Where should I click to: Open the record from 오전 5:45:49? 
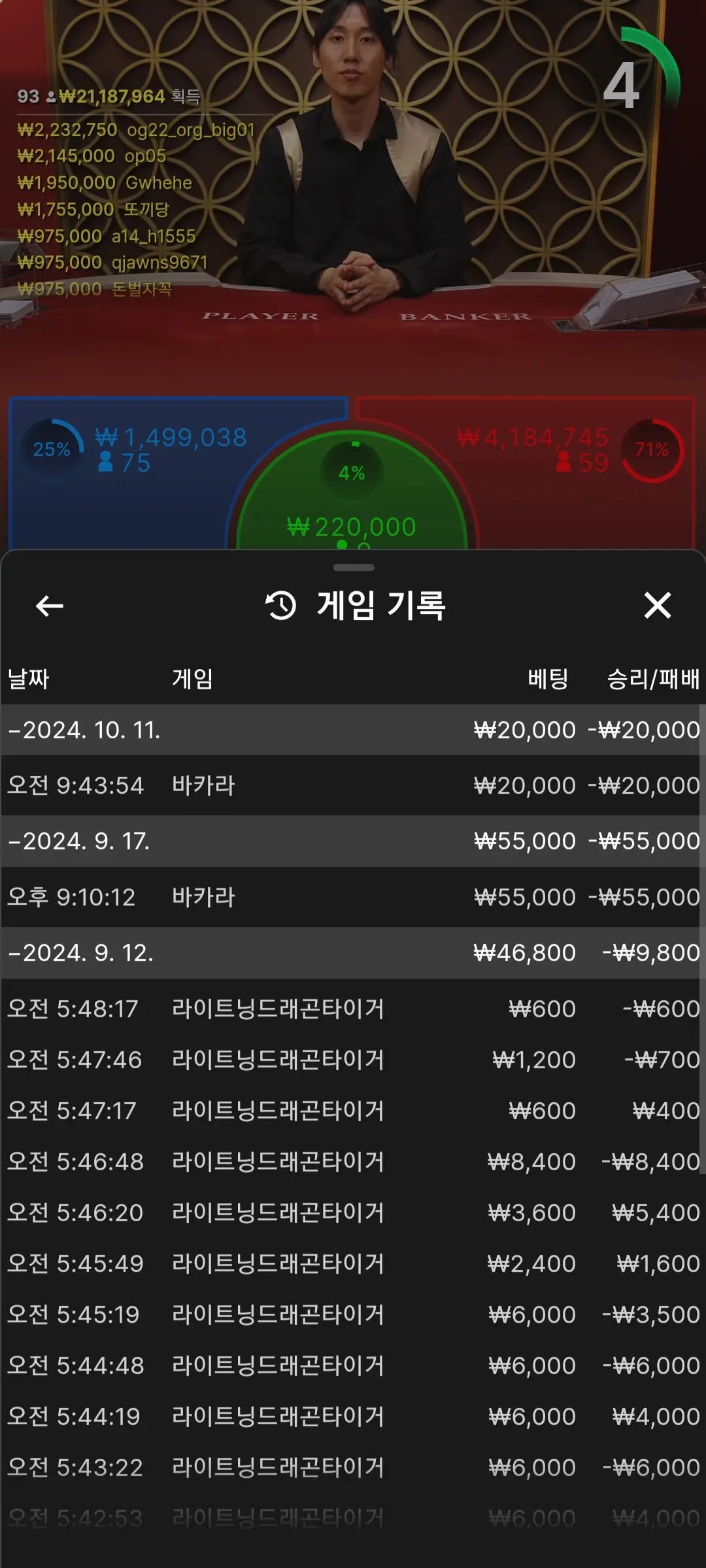[353, 1264]
